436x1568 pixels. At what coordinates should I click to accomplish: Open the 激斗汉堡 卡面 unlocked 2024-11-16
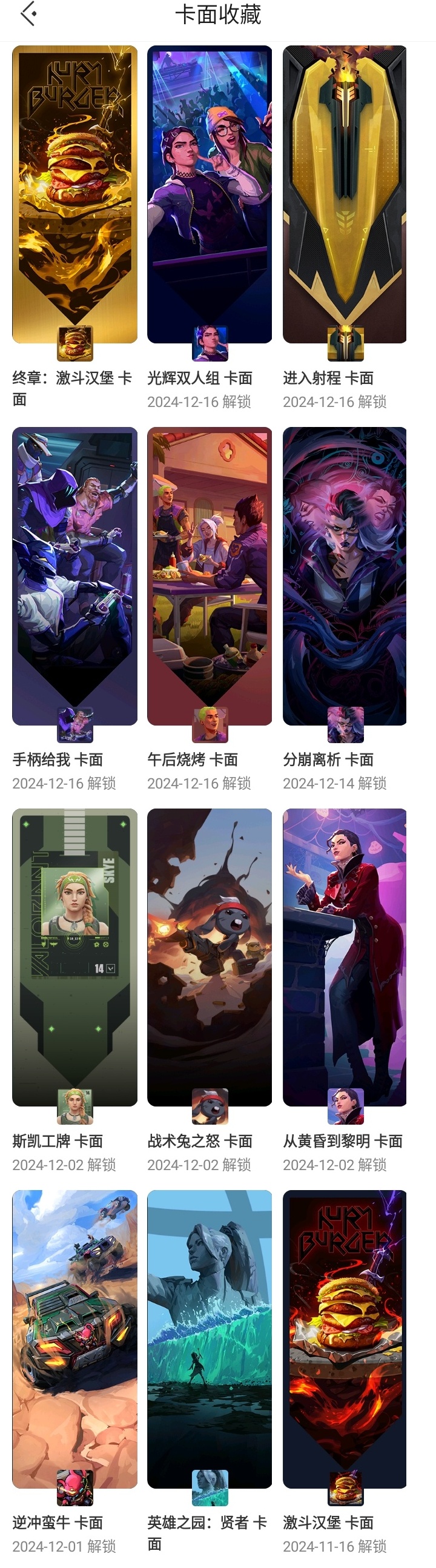(345, 1338)
